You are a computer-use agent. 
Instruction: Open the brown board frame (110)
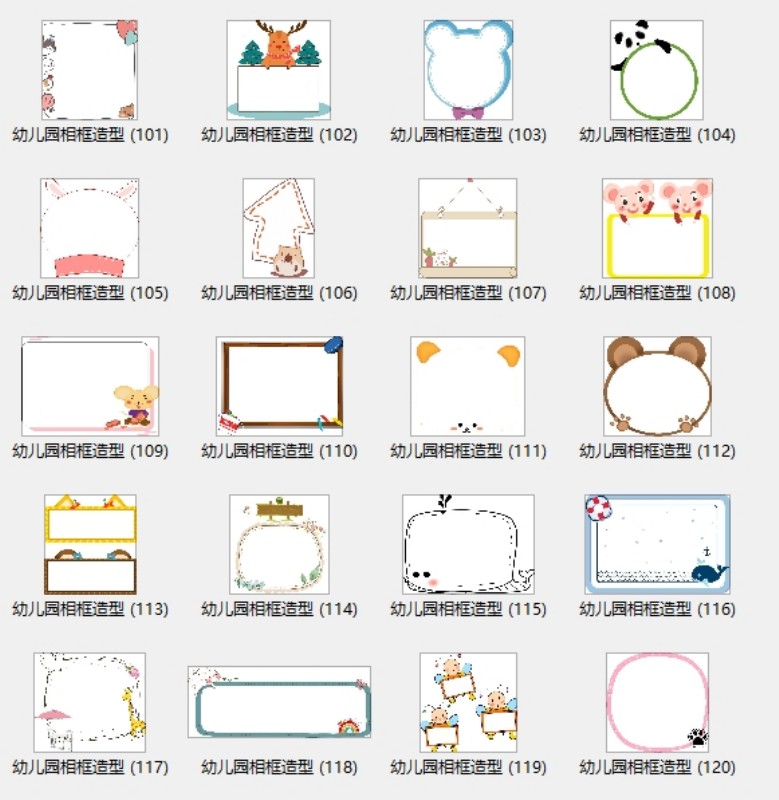pyautogui.click(x=278, y=386)
